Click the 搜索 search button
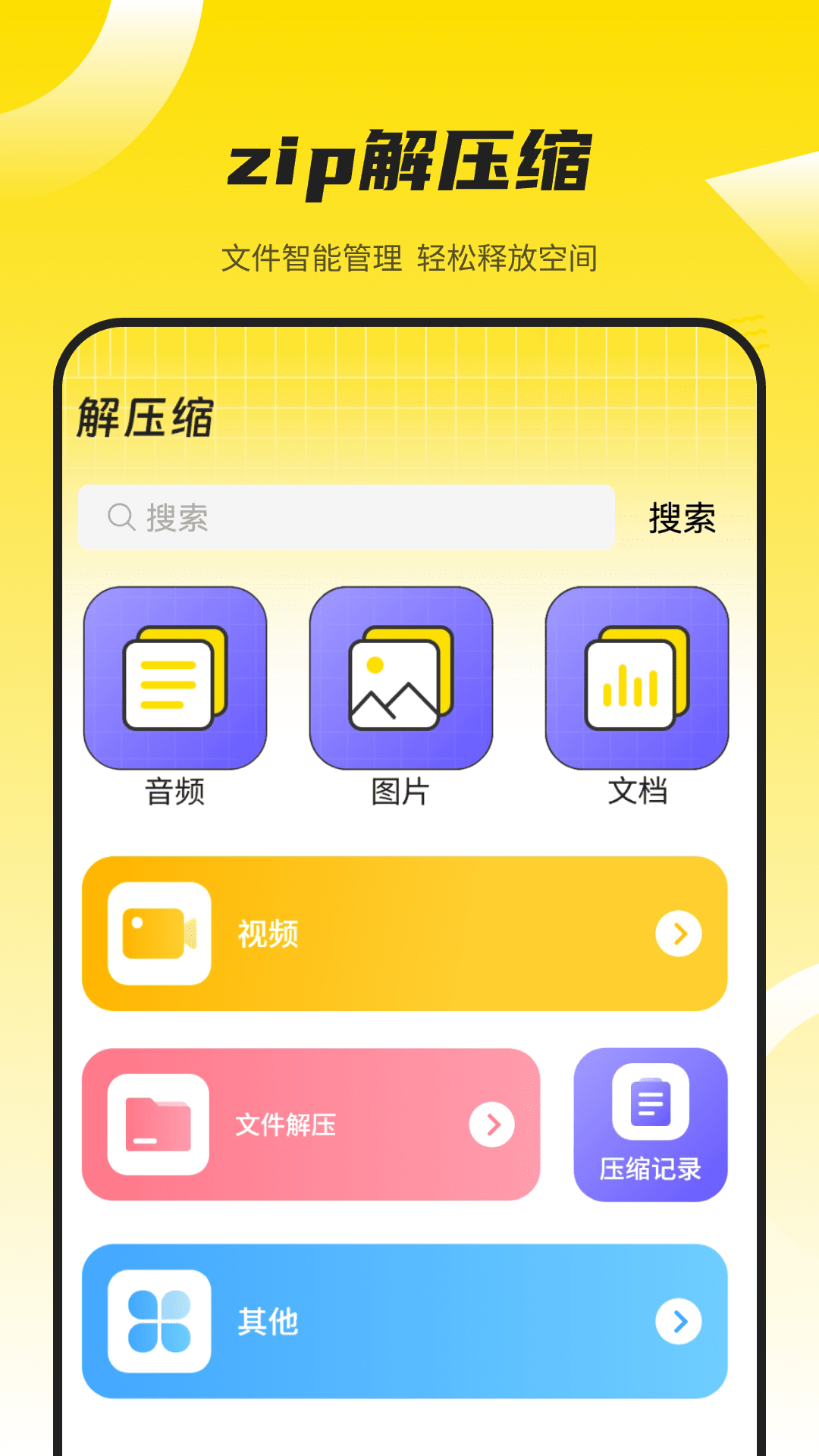The width and height of the screenshot is (819, 1456). point(682,519)
